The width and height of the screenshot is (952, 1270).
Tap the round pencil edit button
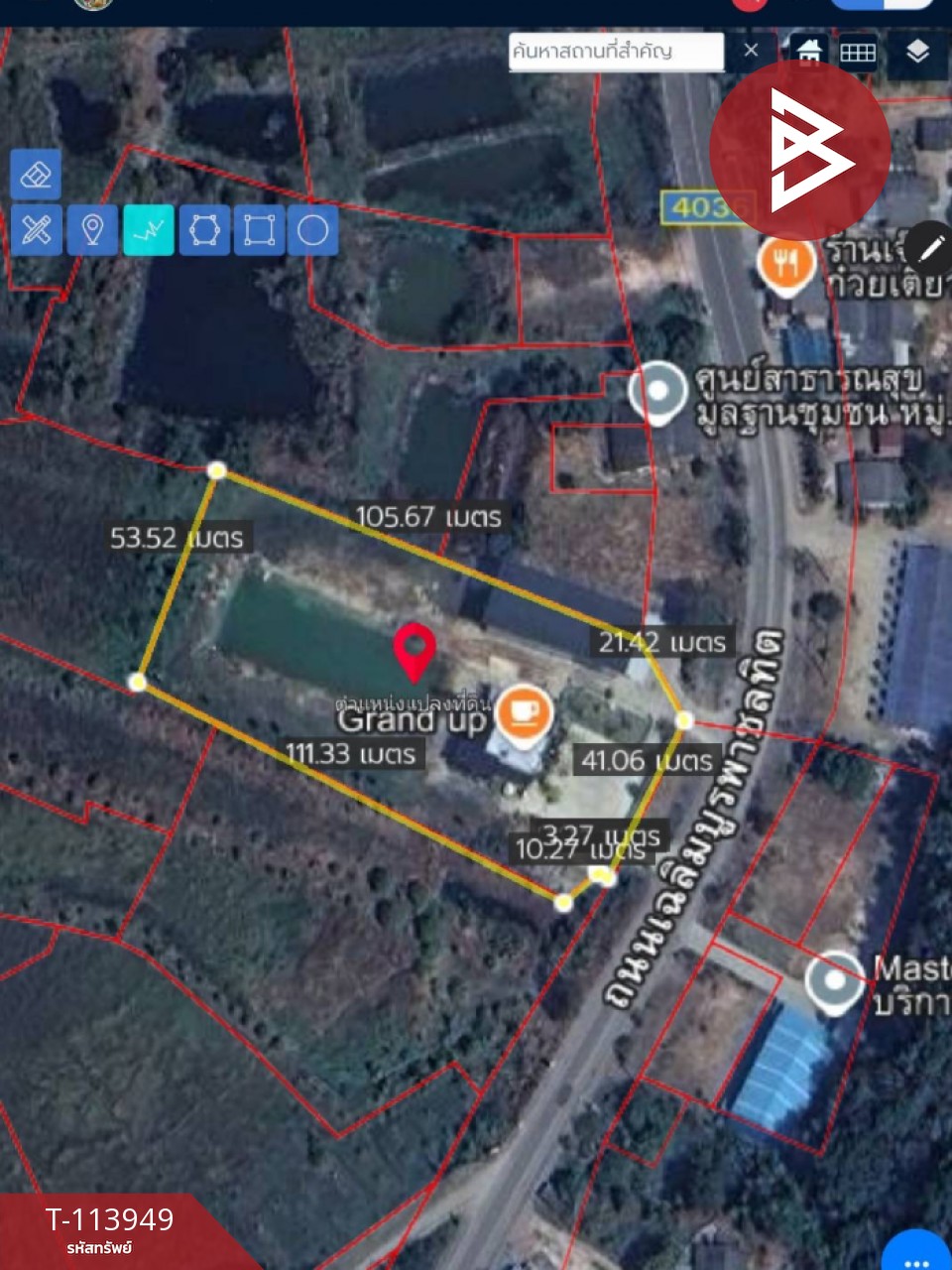coord(930,247)
